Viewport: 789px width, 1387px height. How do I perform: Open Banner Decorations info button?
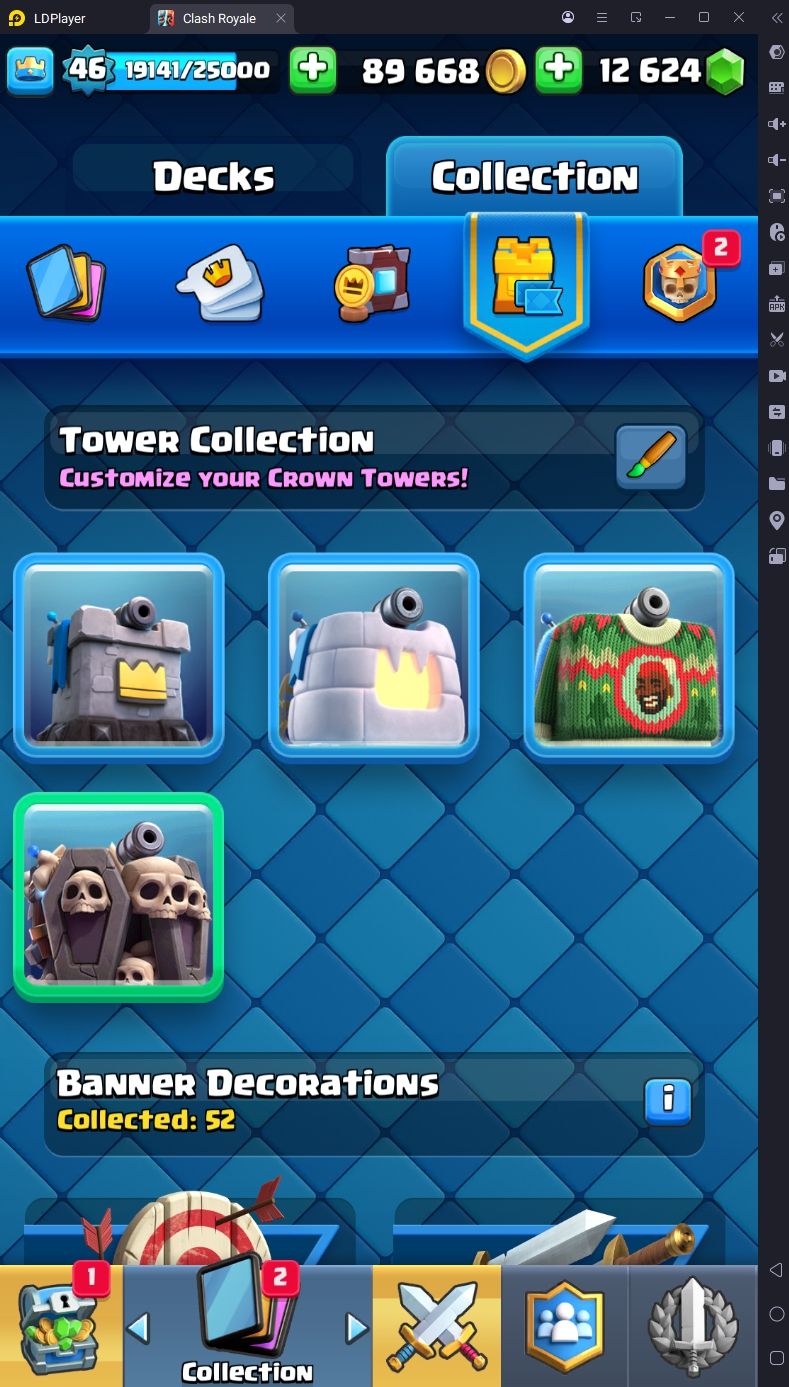pos(668,1101)
